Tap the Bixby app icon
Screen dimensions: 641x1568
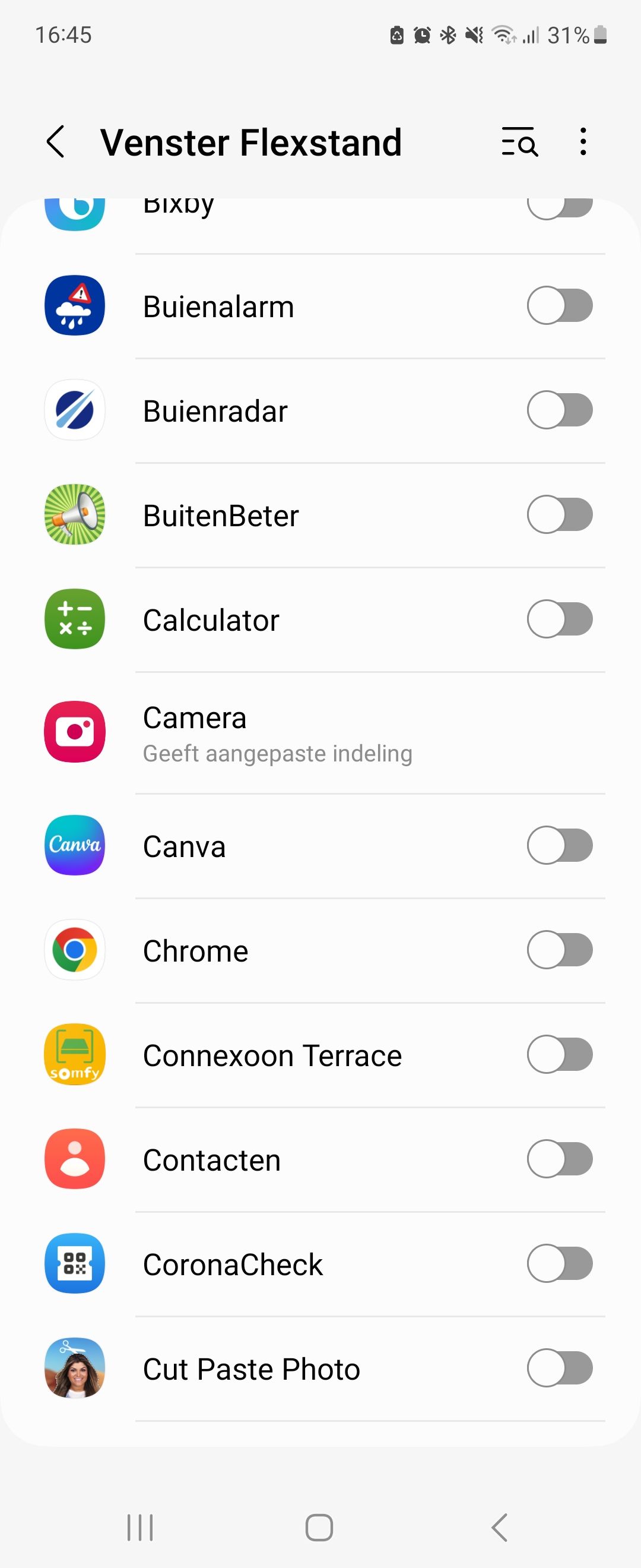tap(74, 210)
